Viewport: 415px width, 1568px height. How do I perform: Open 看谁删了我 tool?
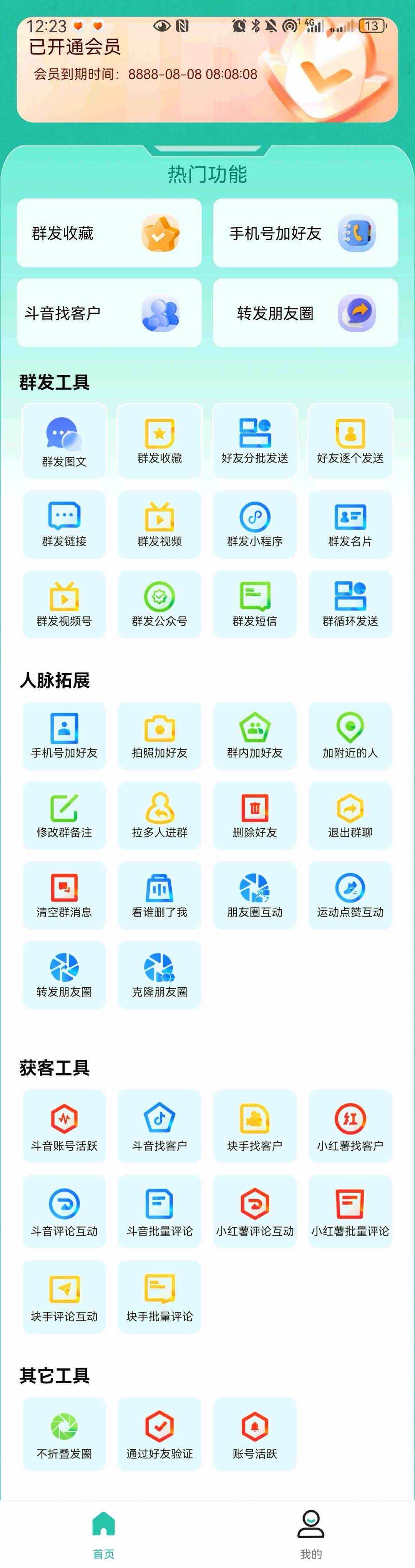[159, 895]
